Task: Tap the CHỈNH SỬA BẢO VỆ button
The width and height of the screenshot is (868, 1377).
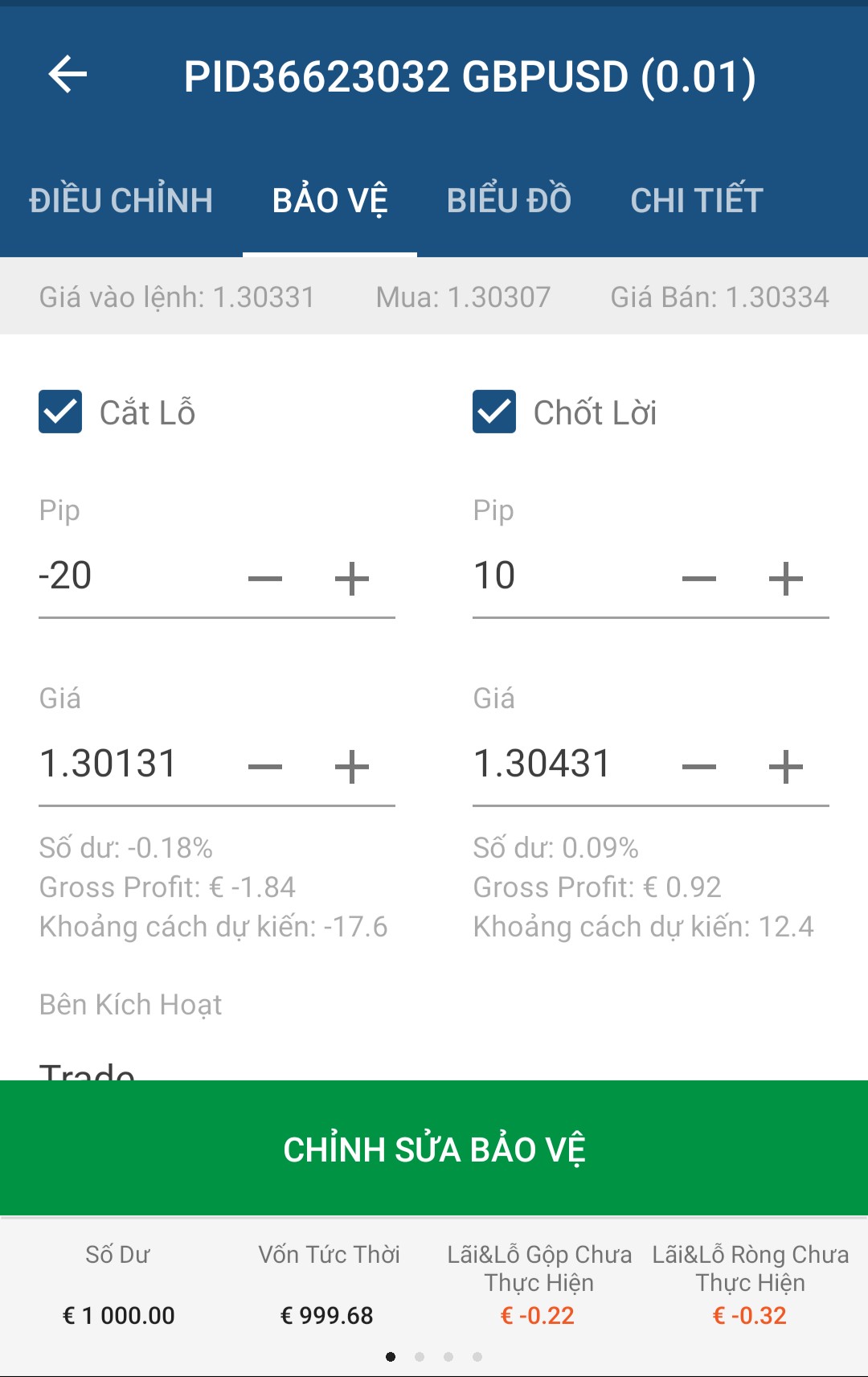Action: point(434,1149)
